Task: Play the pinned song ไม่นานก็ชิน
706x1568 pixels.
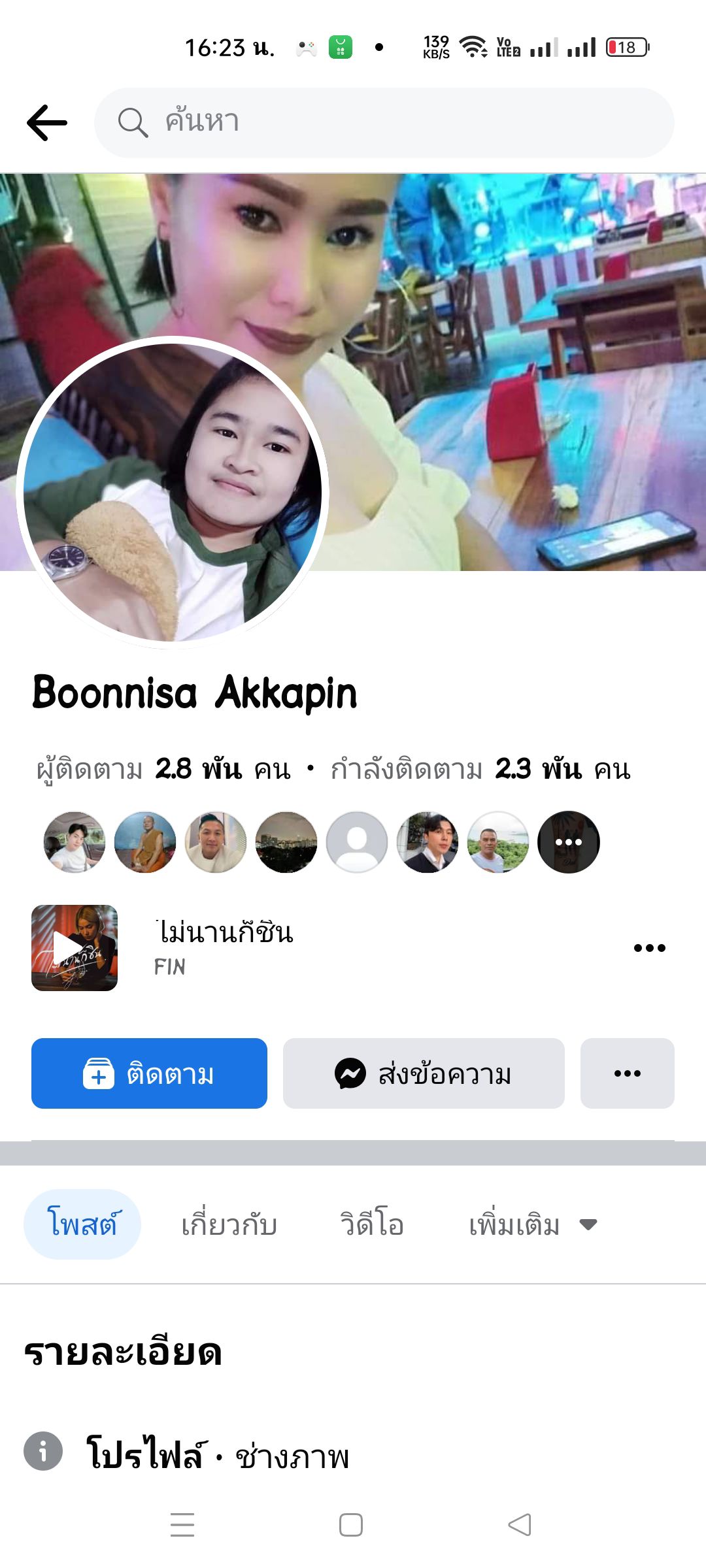Action: tap(75, 948)
